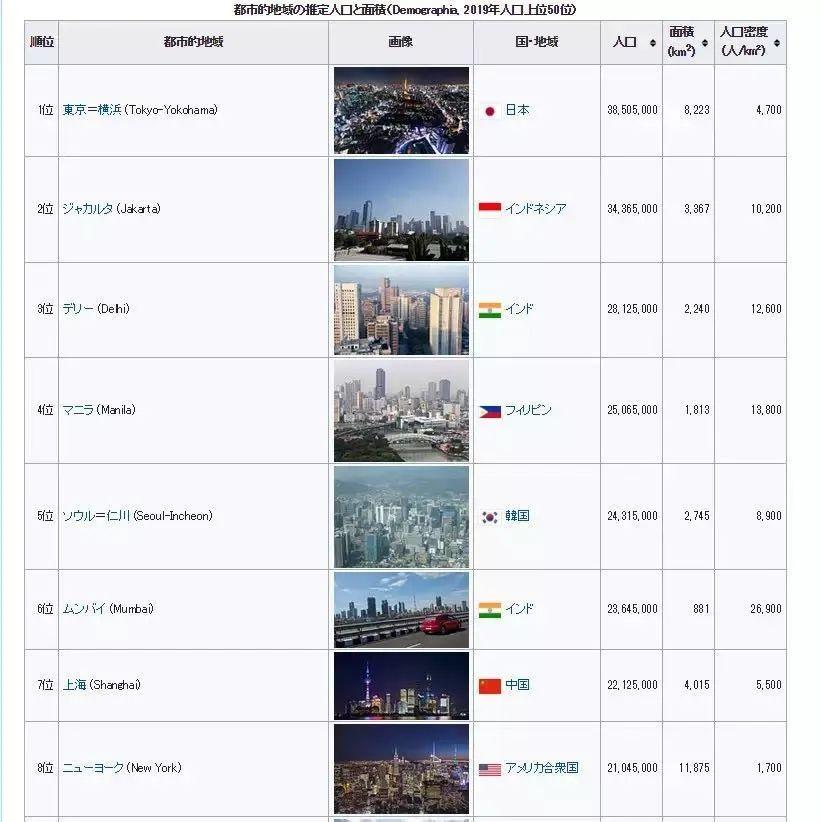Sort the table by 人口 column
821x822 pixels.
coord(653,43)
